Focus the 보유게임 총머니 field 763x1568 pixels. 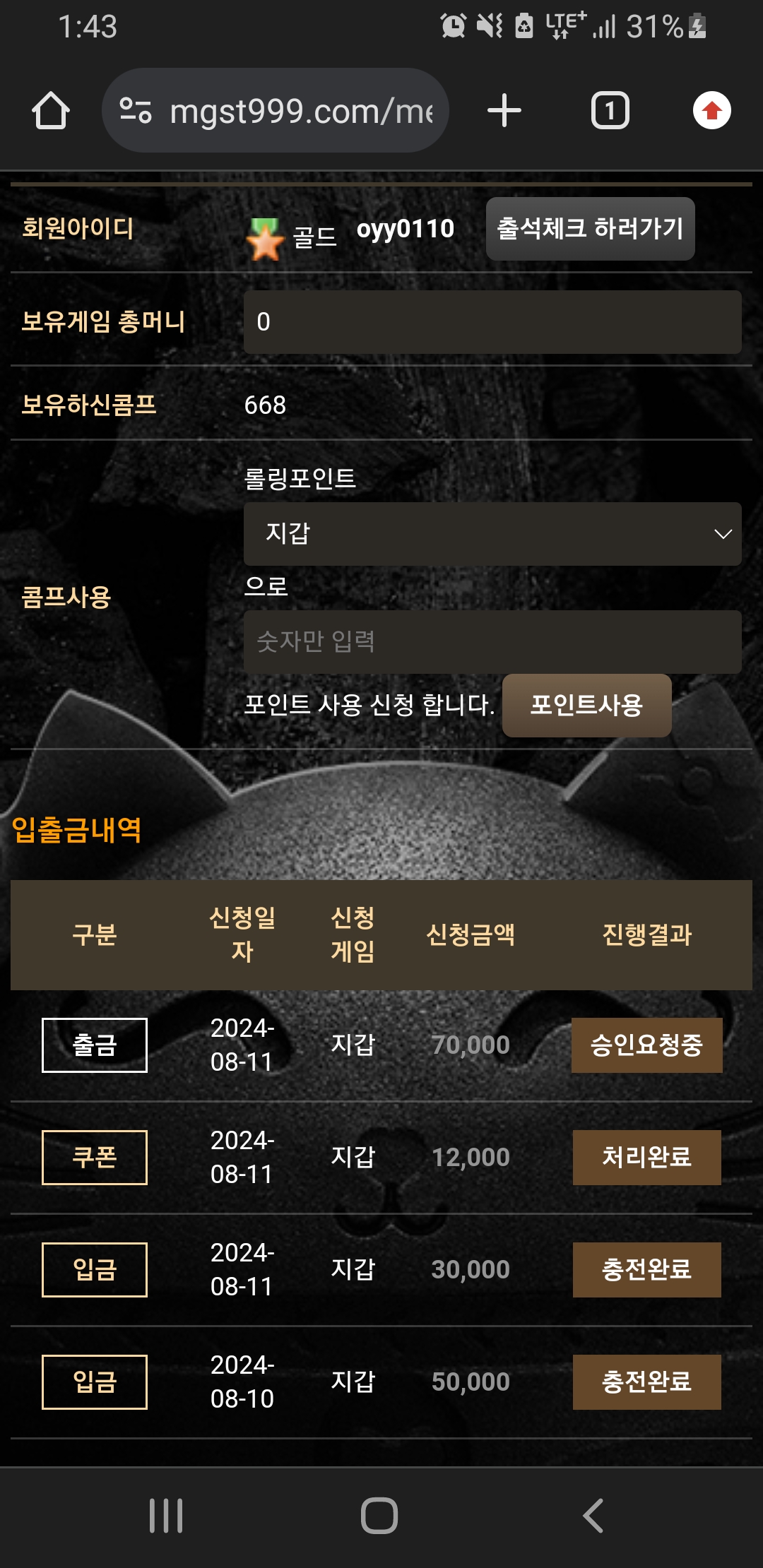pyautogui.click(x=492, y=322)
